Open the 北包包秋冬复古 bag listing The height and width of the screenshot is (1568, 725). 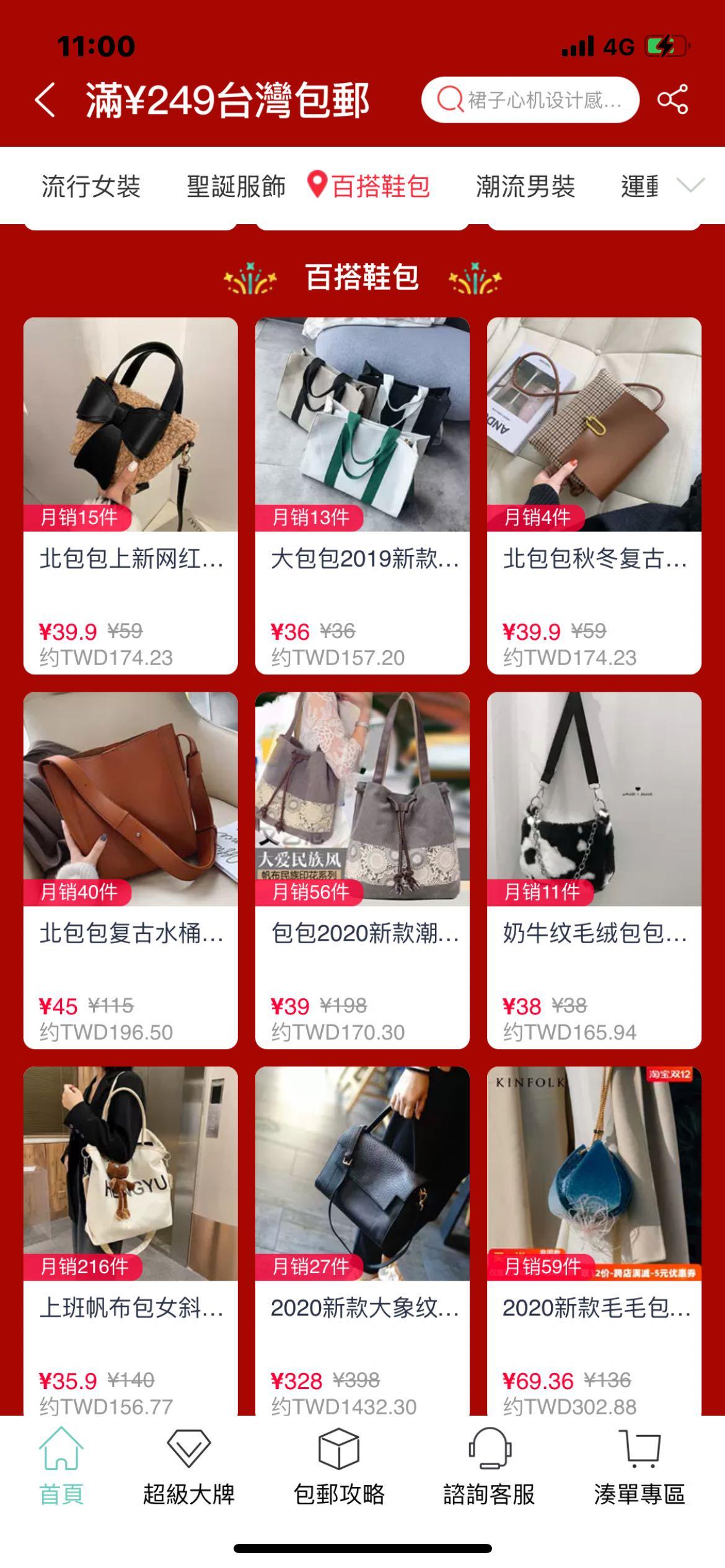[594, 494]
